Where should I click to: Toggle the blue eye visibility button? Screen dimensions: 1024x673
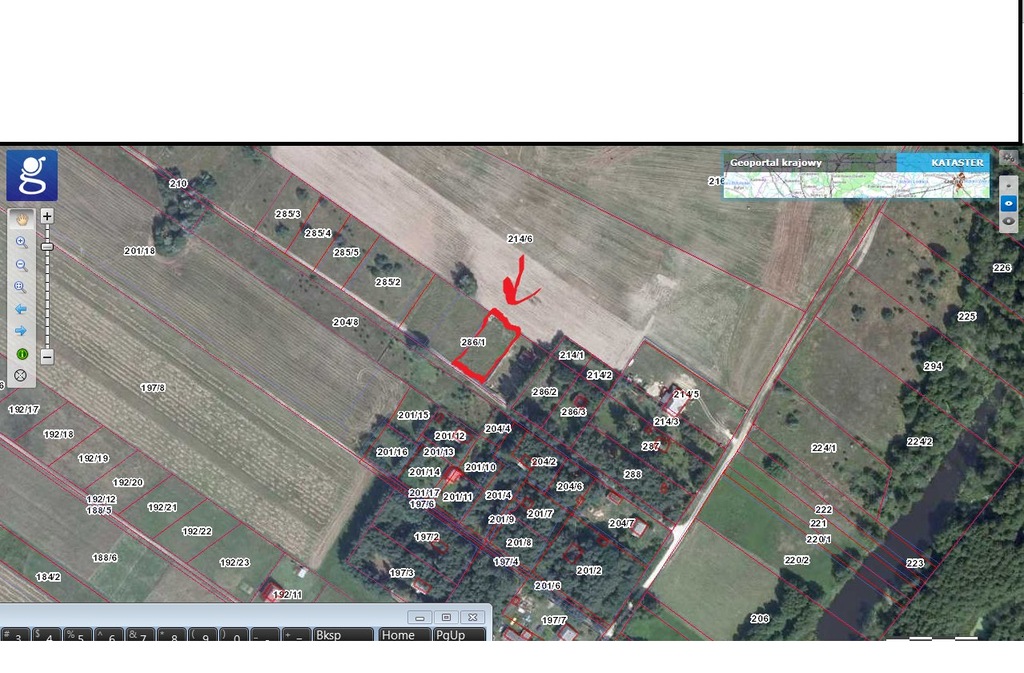1008,203
